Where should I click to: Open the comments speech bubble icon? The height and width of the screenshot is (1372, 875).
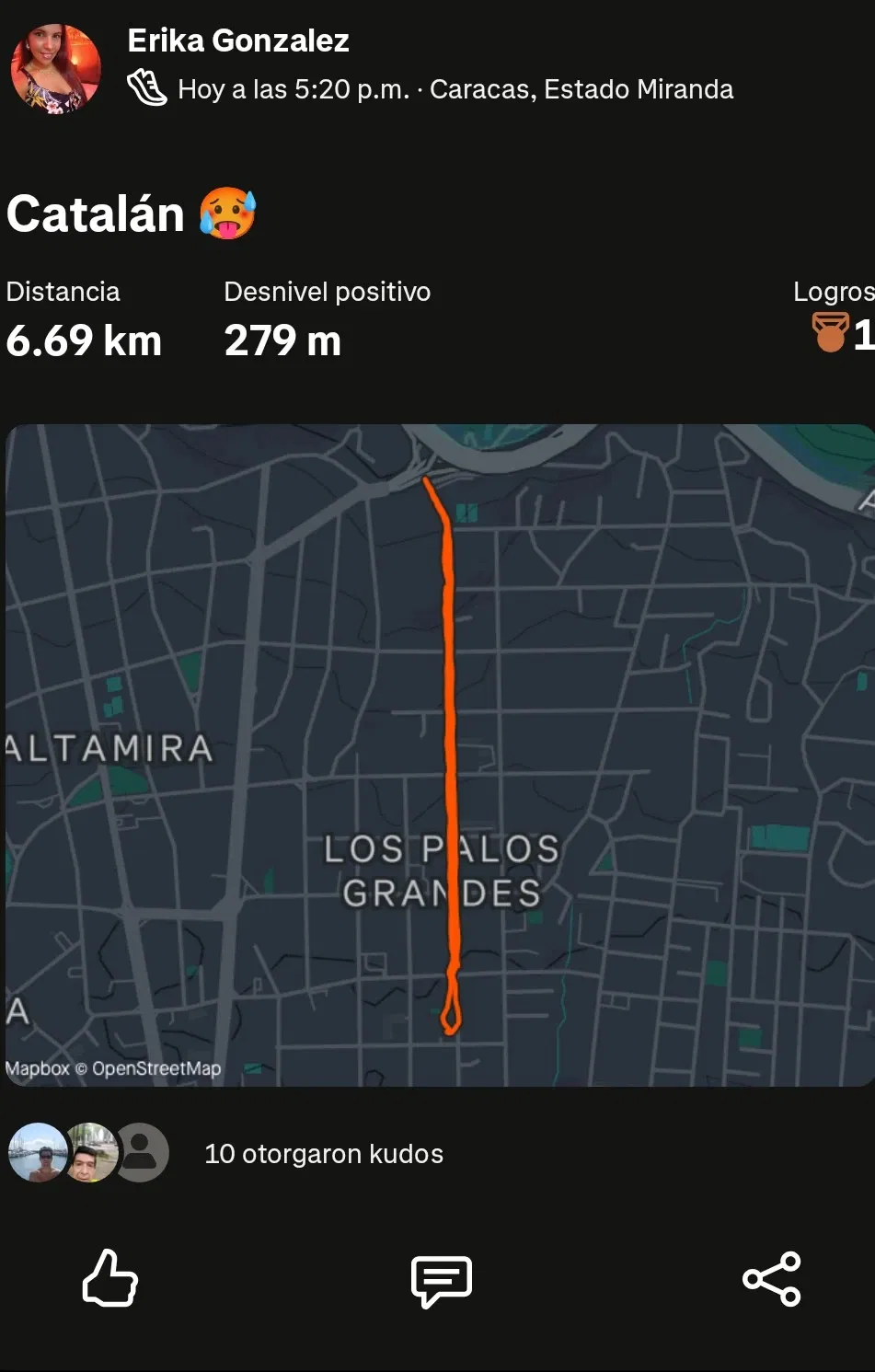pos(441,1280)
